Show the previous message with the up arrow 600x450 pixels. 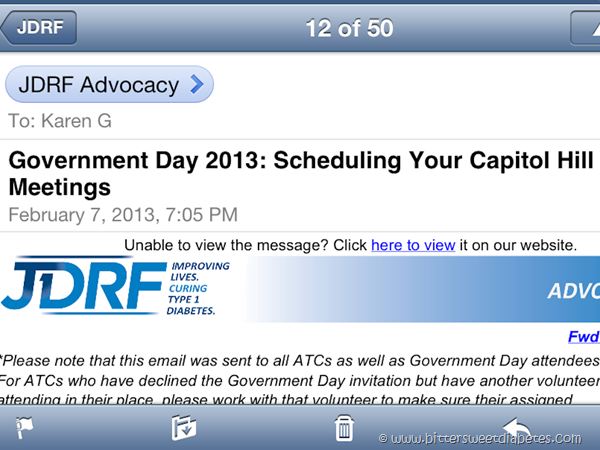tap(586, 27)
